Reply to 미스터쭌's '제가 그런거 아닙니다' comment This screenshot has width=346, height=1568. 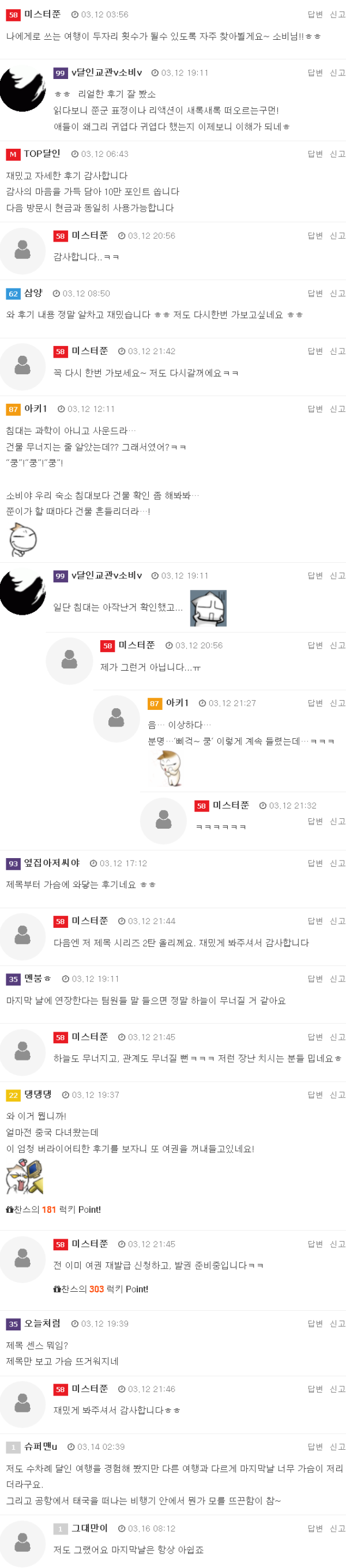[314, 645]
